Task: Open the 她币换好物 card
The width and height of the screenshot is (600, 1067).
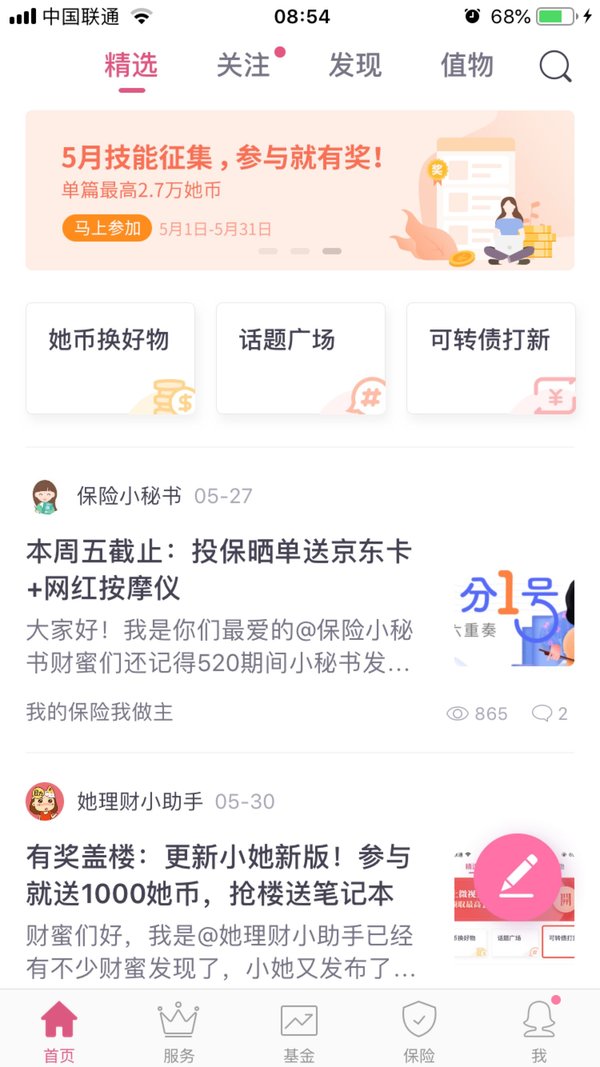Action: coord(110,359)
